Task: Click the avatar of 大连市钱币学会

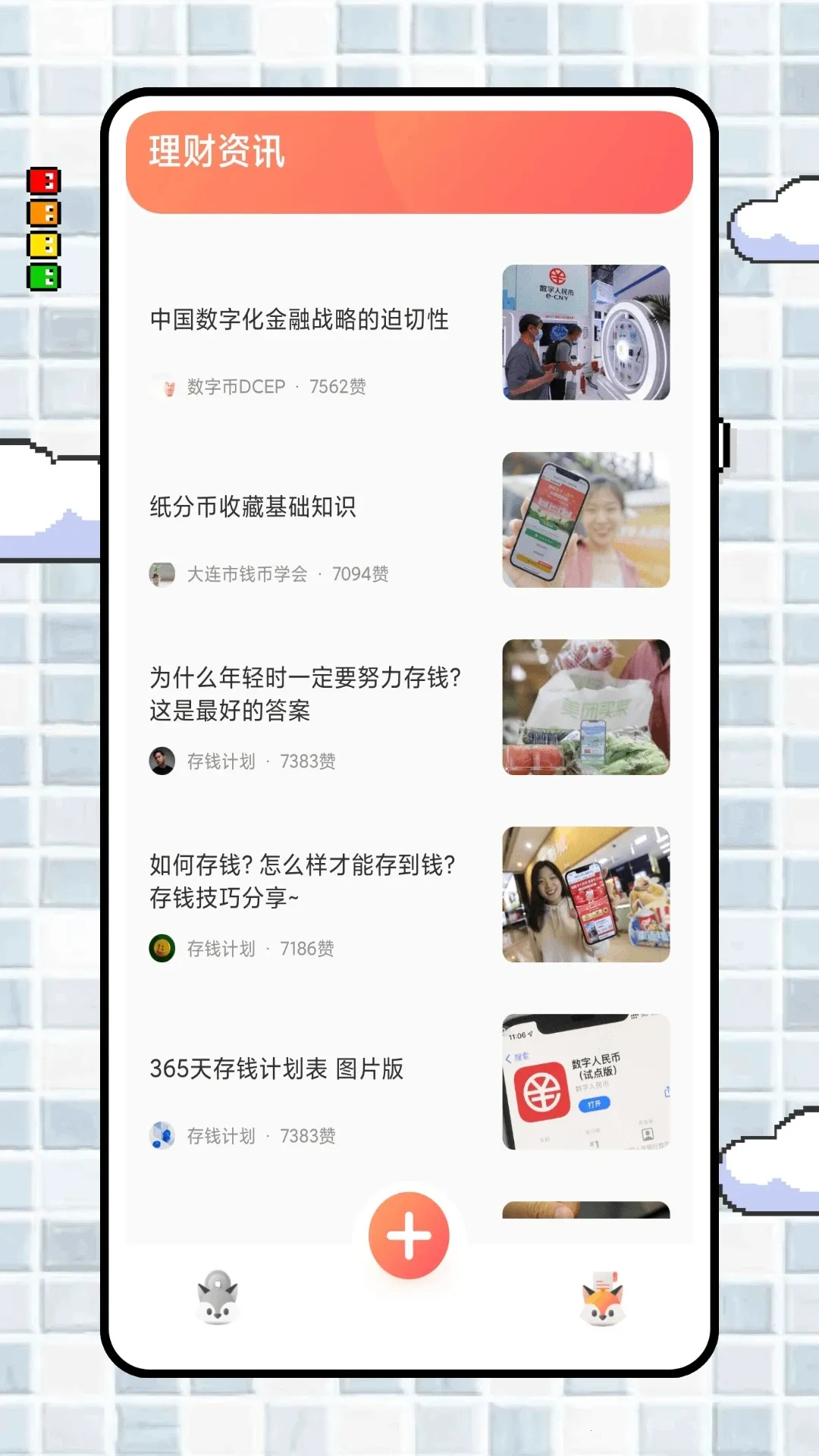Action: [160, 574]
